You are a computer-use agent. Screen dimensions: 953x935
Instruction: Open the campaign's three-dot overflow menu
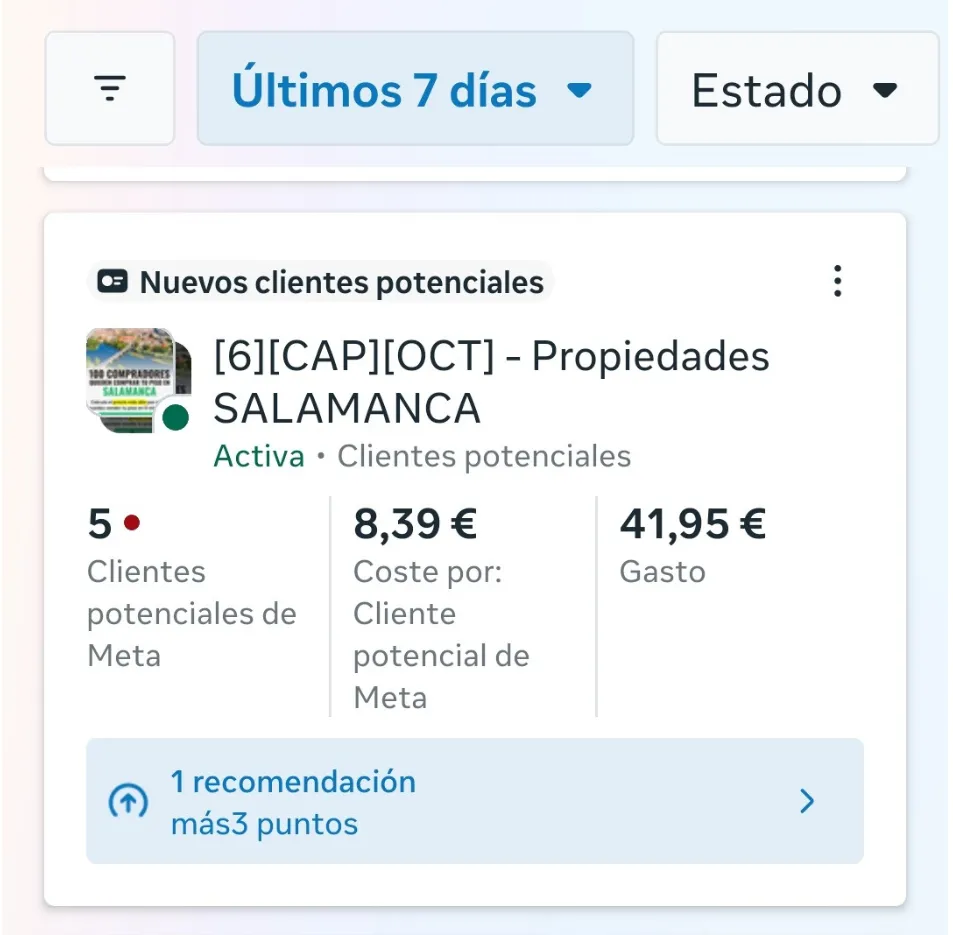click(837, 282)
